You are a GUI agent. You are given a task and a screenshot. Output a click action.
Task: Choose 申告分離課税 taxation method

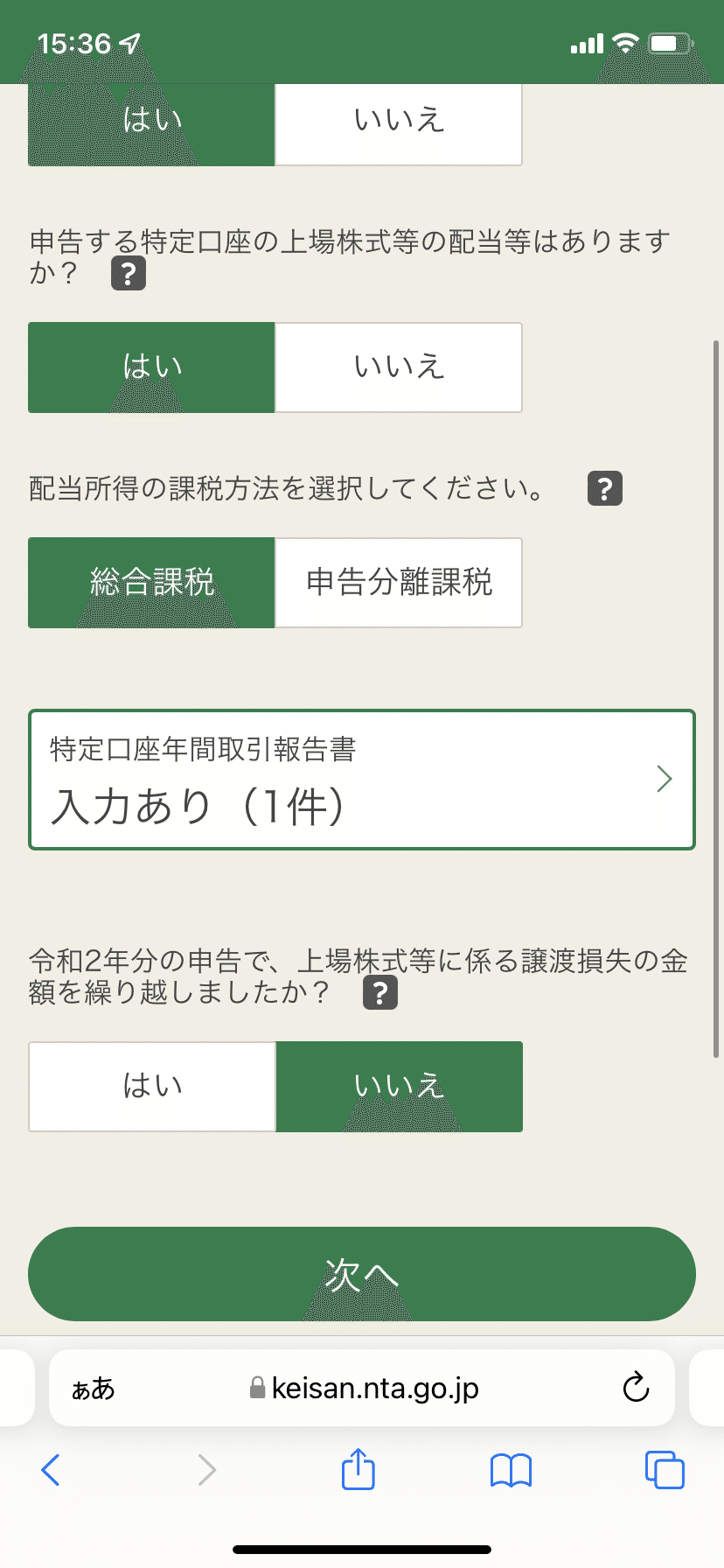pos(399,583)
